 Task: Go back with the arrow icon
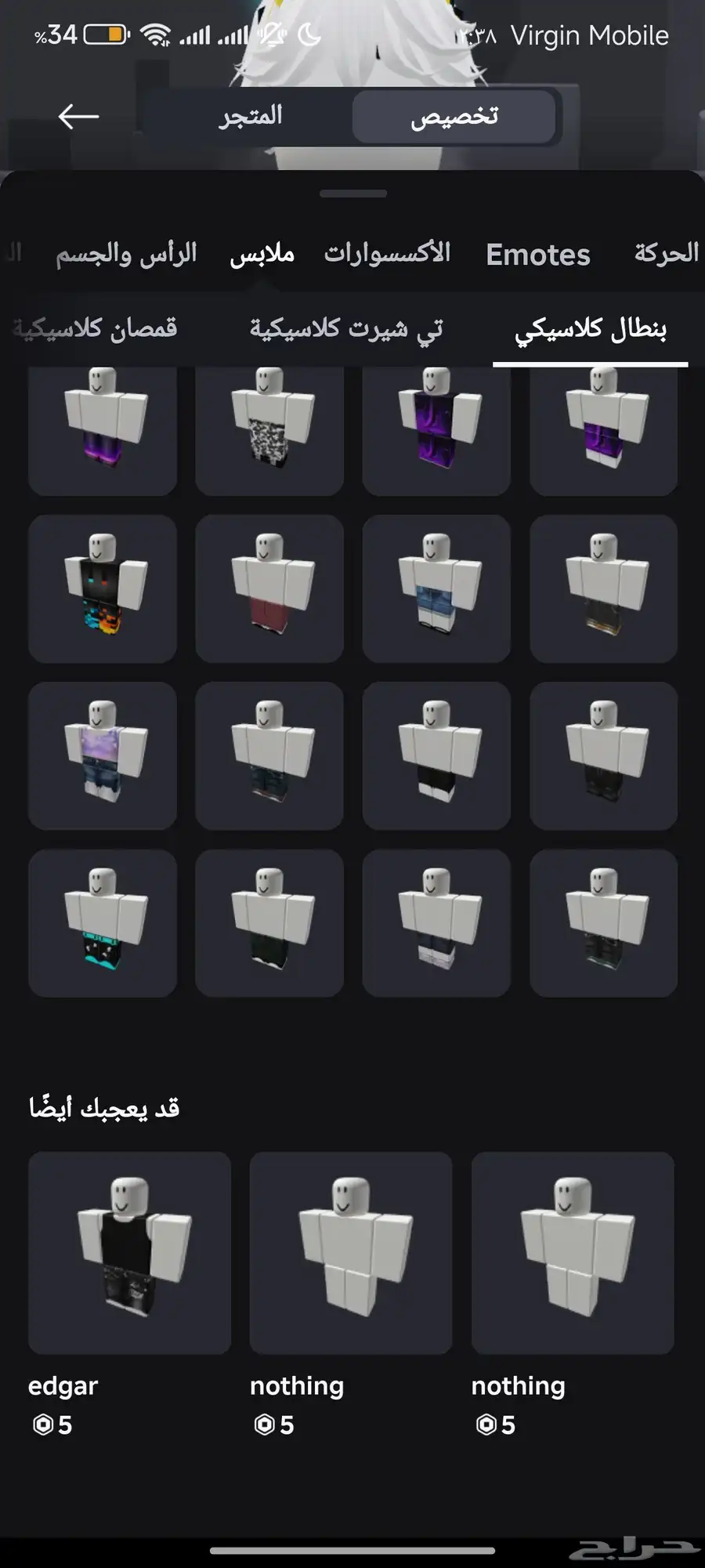pos(78,117)
